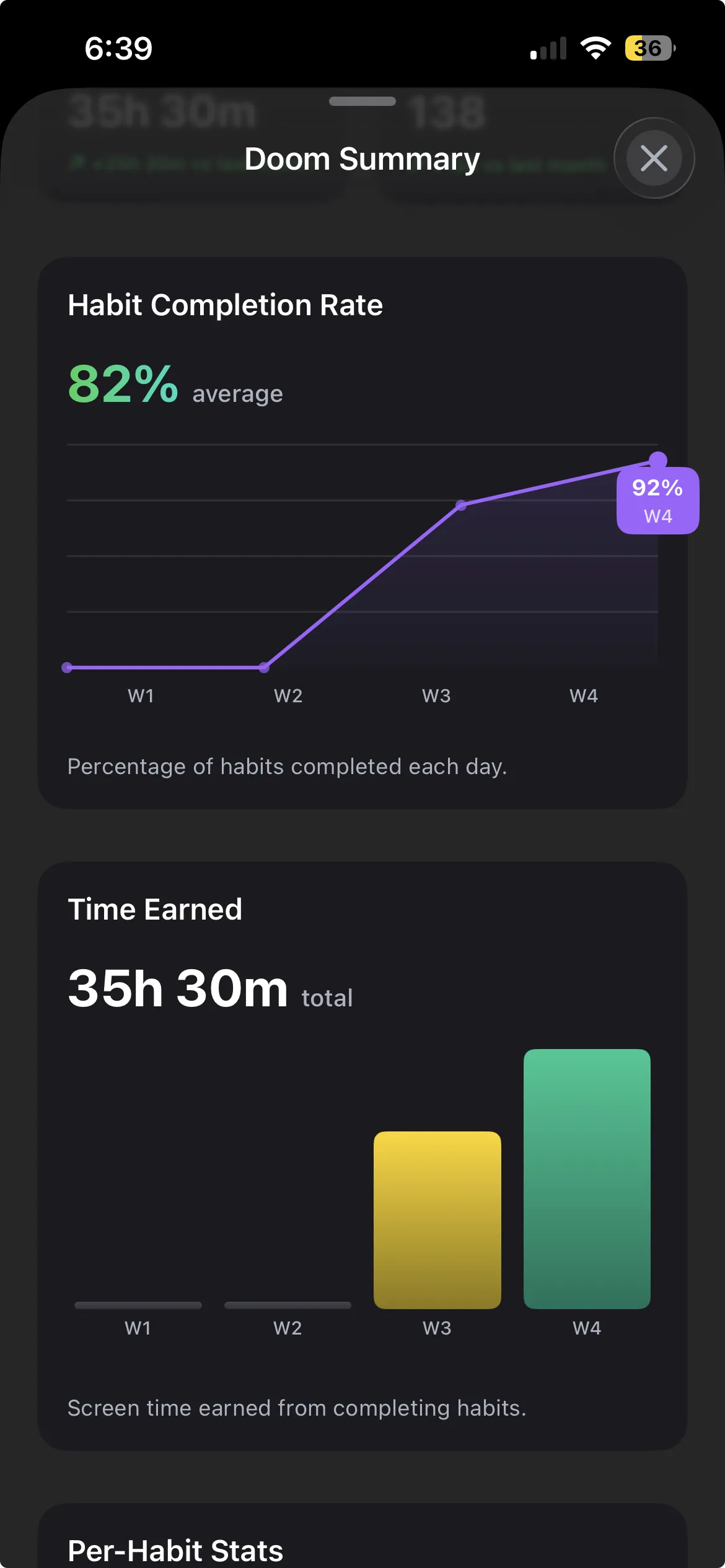Toggle the Habit Completion Rate card
Screen dimensions: 725x1568
coord(226,305)
